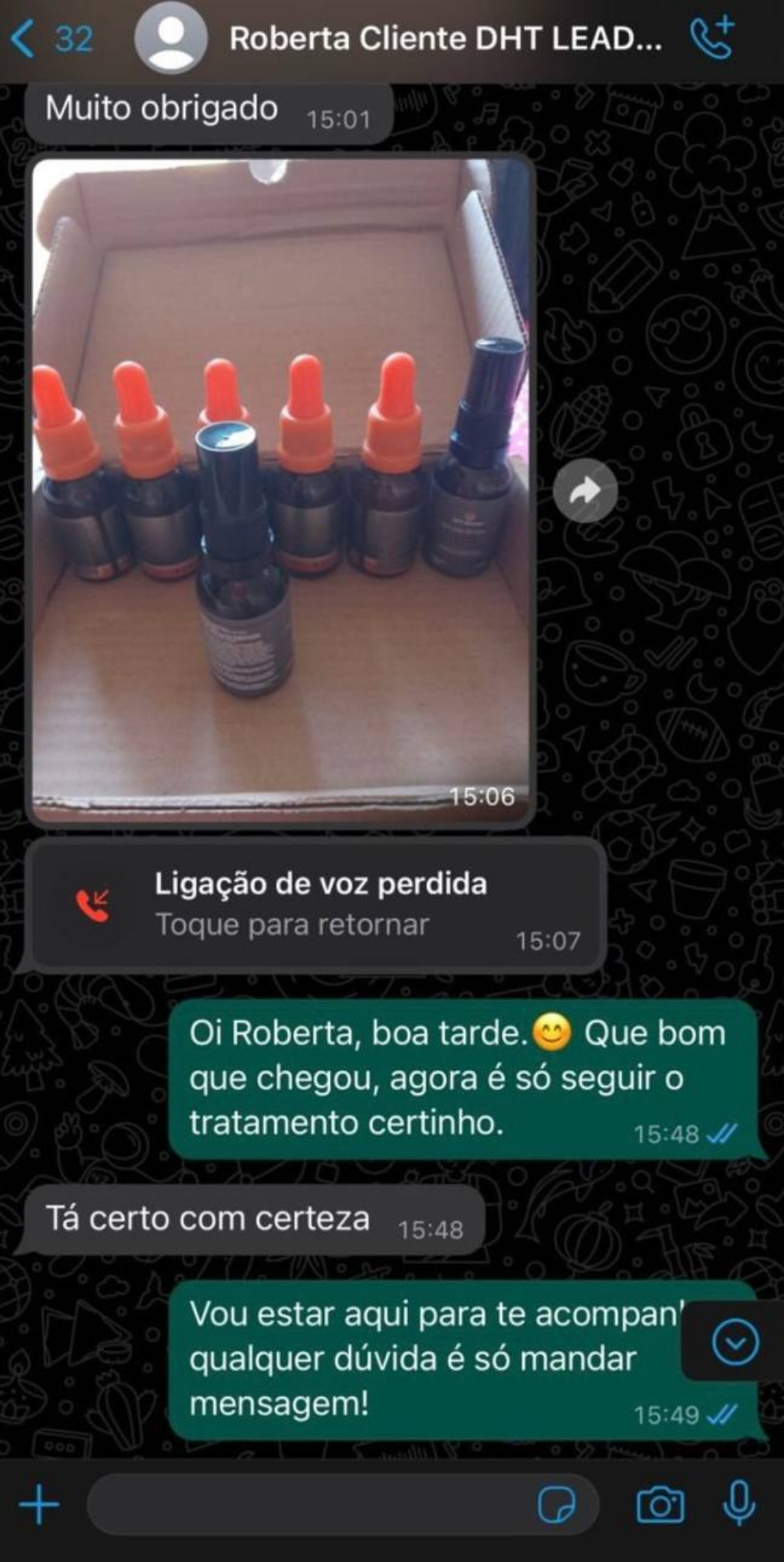Open Roberta Cliente contact info
Screen dimensions: 784x1562
444,39
